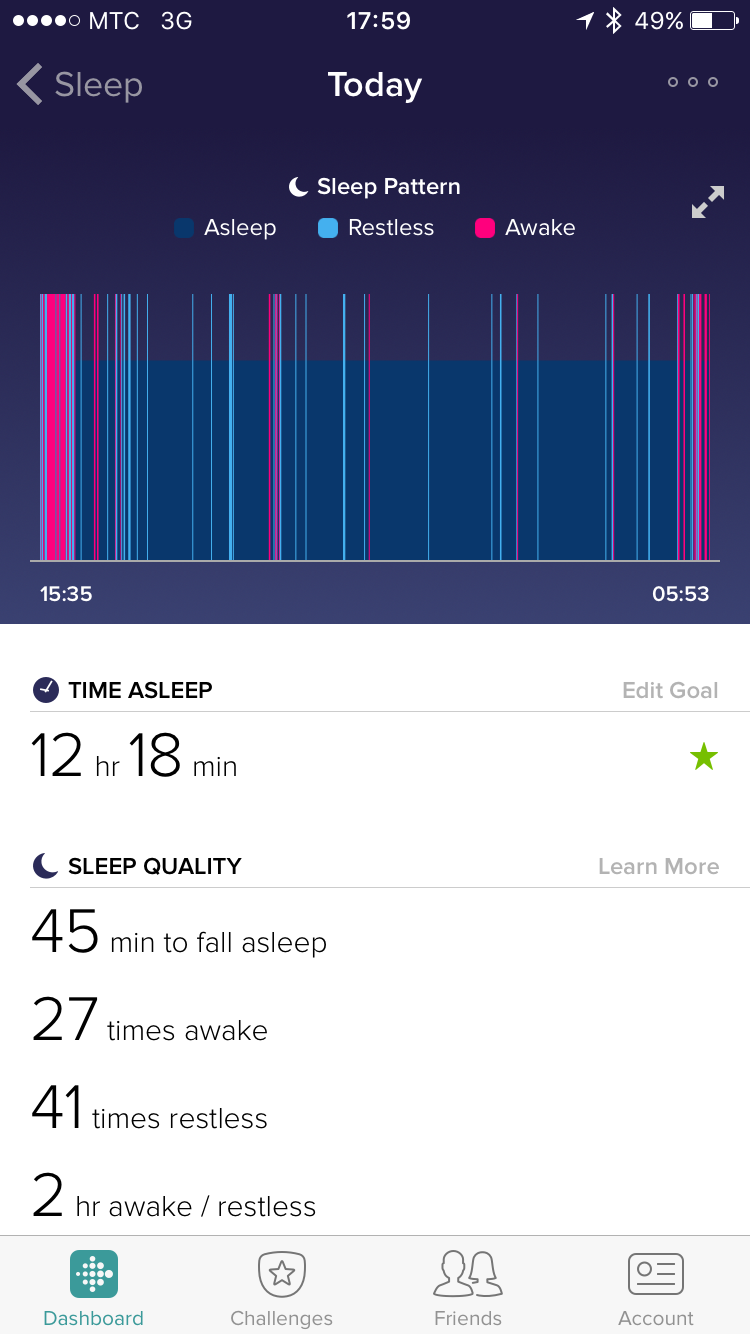Image resolution: width=750 pixels, height=1334 pixels.
Task: Switch to the Dashboard tab
Action: click(x=94, y=1288)
